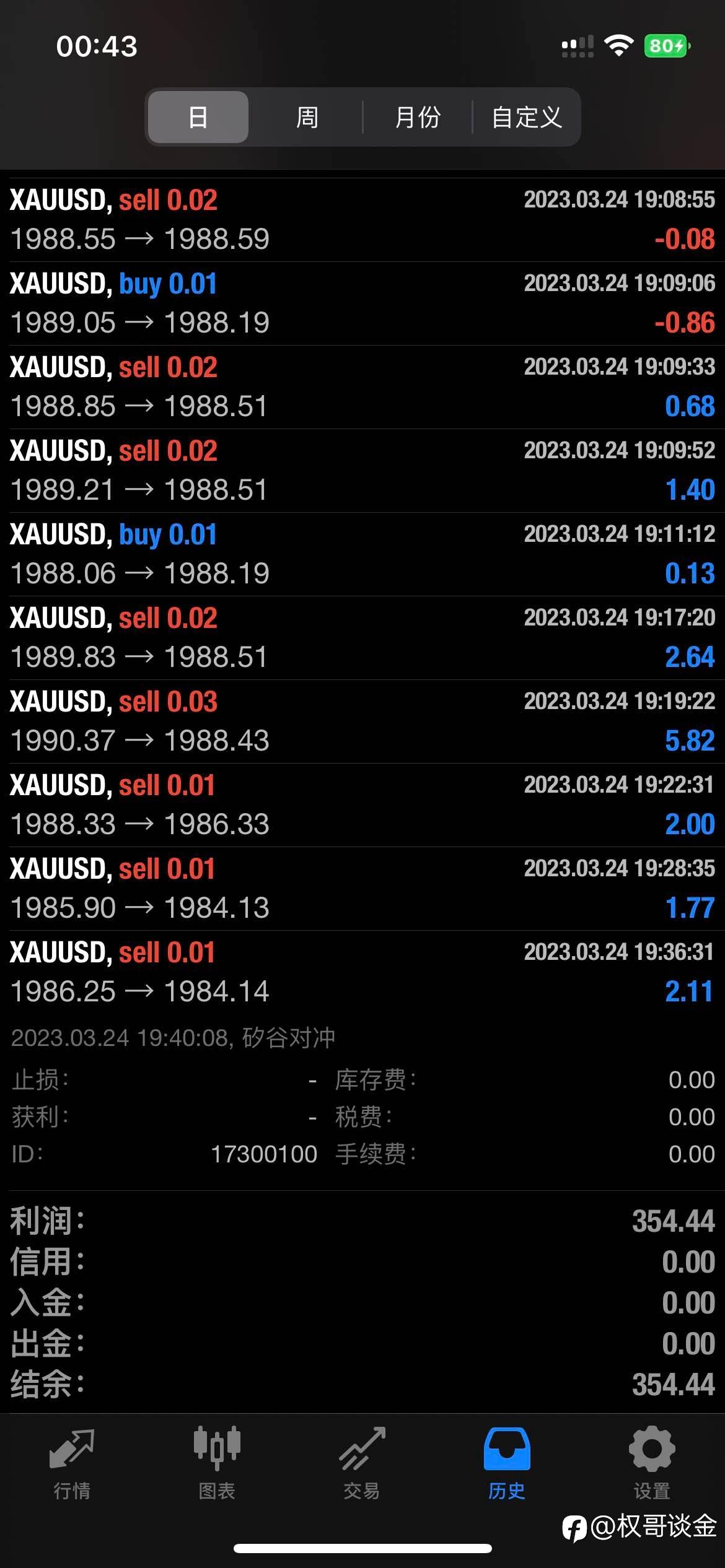Go to the 图表 chart tab
This screenshot has width=725, height=1568.
[217, 1463]
